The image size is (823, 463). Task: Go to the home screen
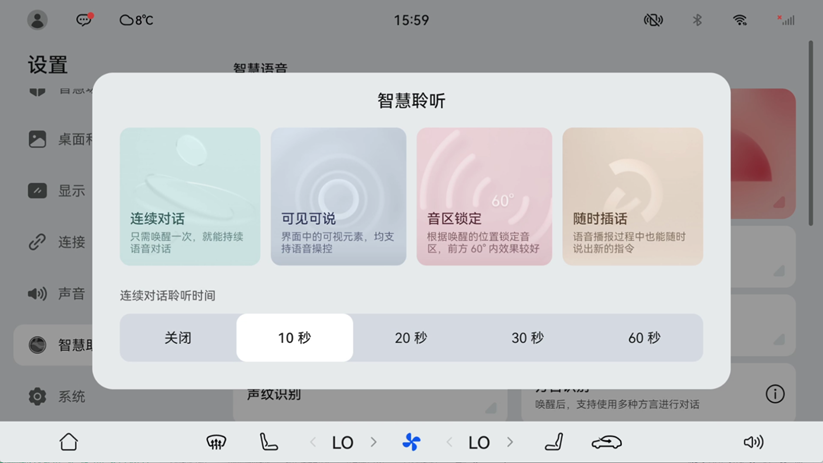(68, 442)
